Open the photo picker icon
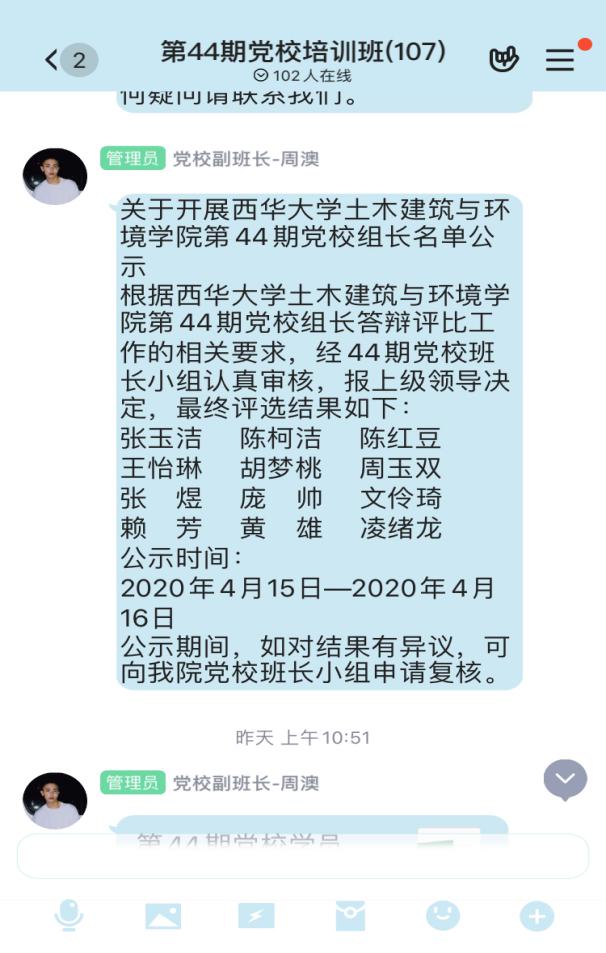The width and height of the screenshot is (606, 953). [163, 915]
